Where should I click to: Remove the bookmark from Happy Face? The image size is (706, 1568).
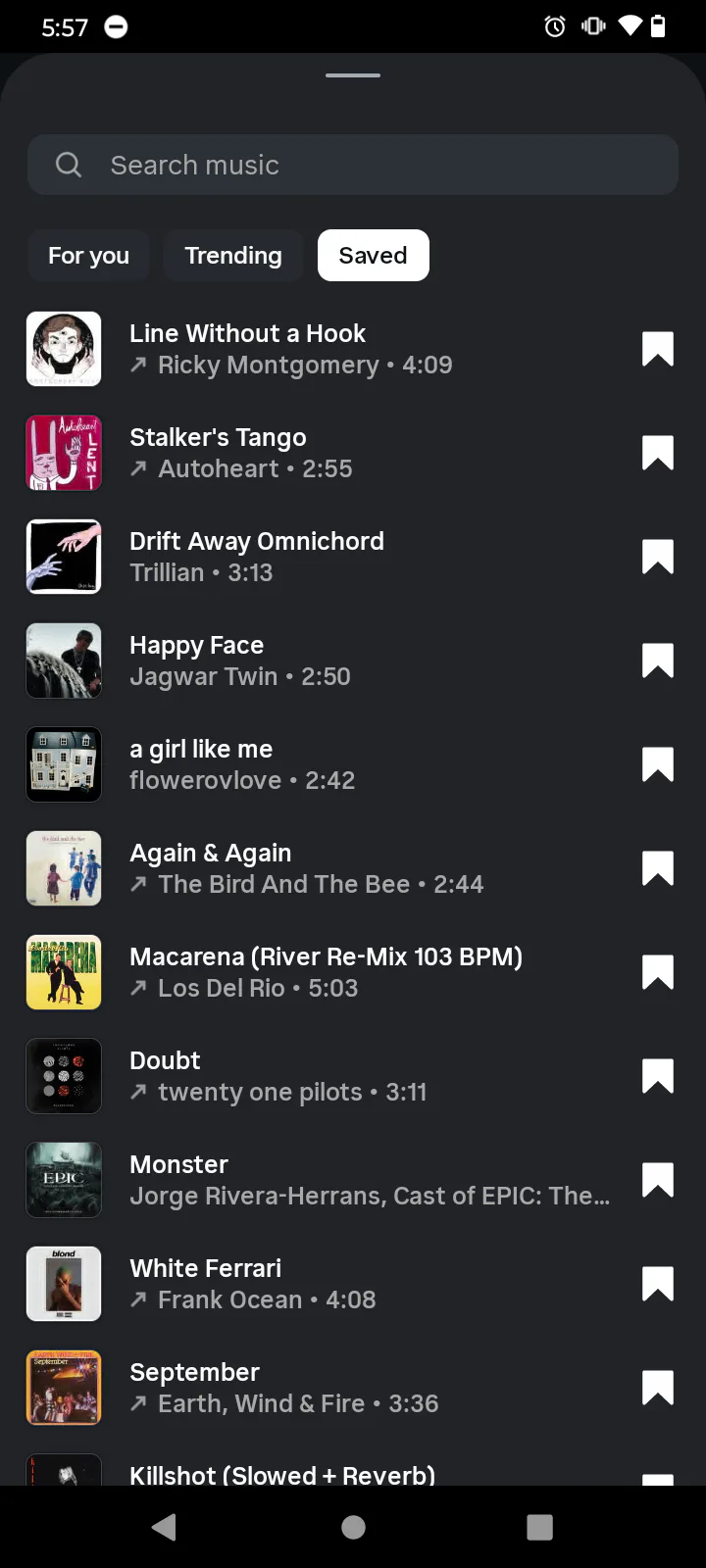[657, 661]
